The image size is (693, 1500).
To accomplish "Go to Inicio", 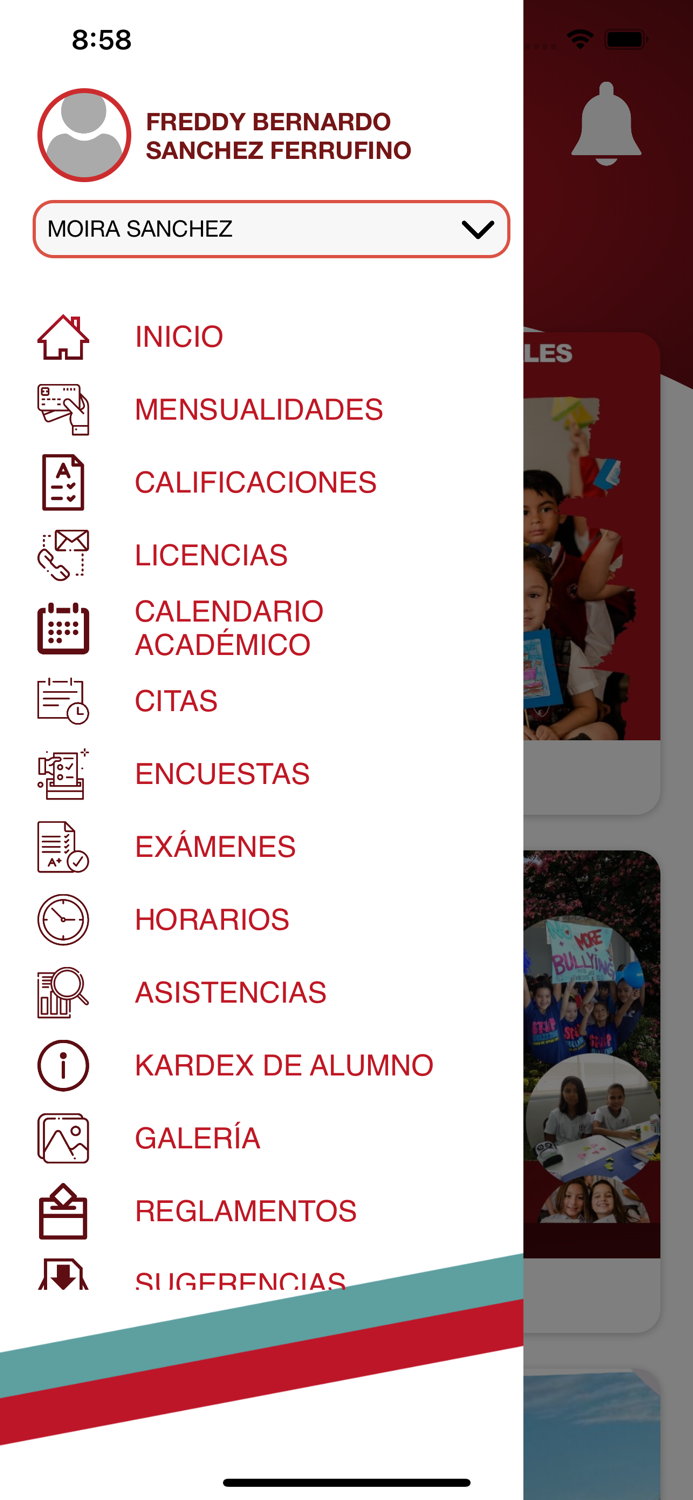I will tap(179, 337).
